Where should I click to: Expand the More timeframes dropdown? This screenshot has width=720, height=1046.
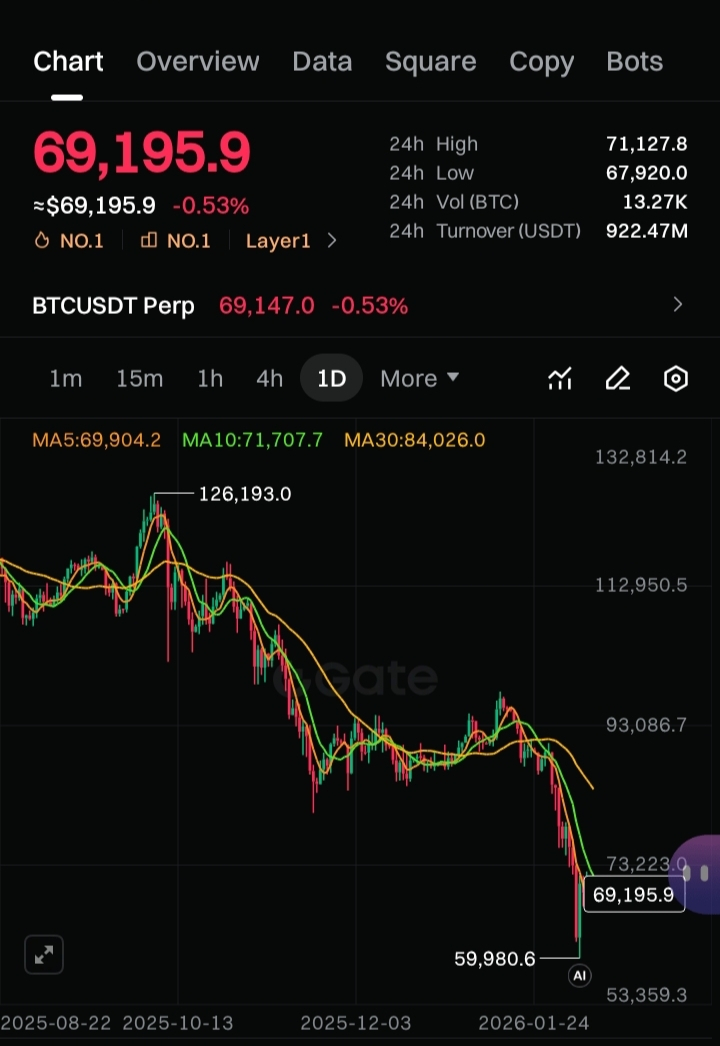tap(419, 379)
